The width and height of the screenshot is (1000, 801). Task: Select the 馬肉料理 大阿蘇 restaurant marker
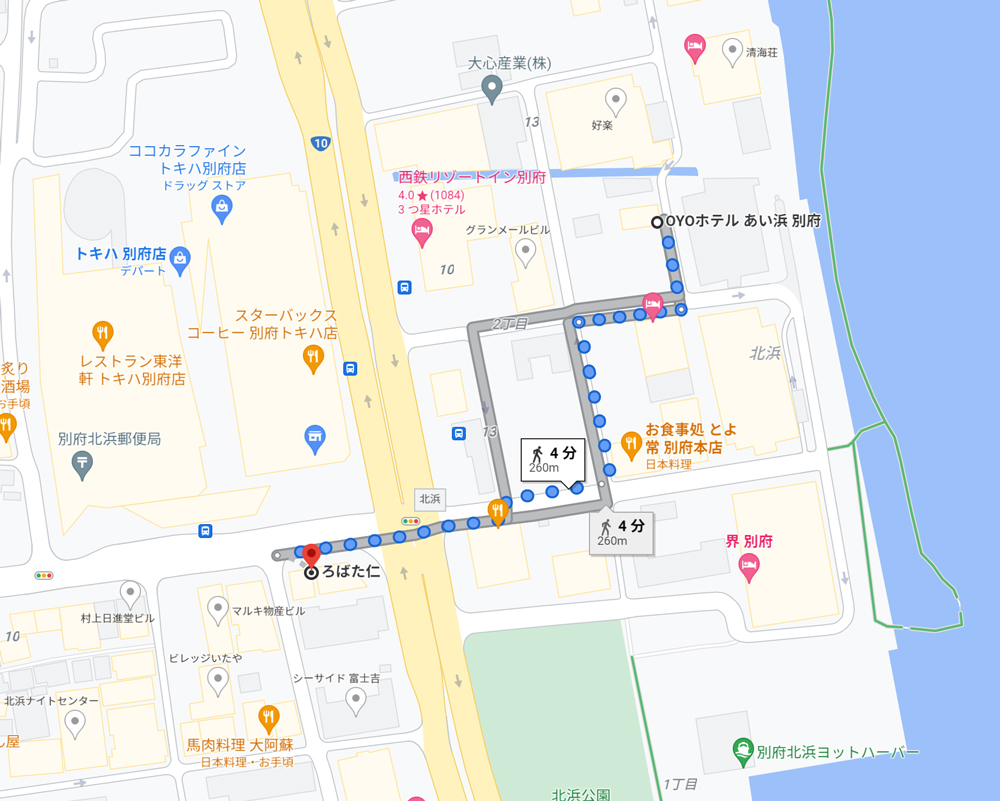[x=268, y=718]
